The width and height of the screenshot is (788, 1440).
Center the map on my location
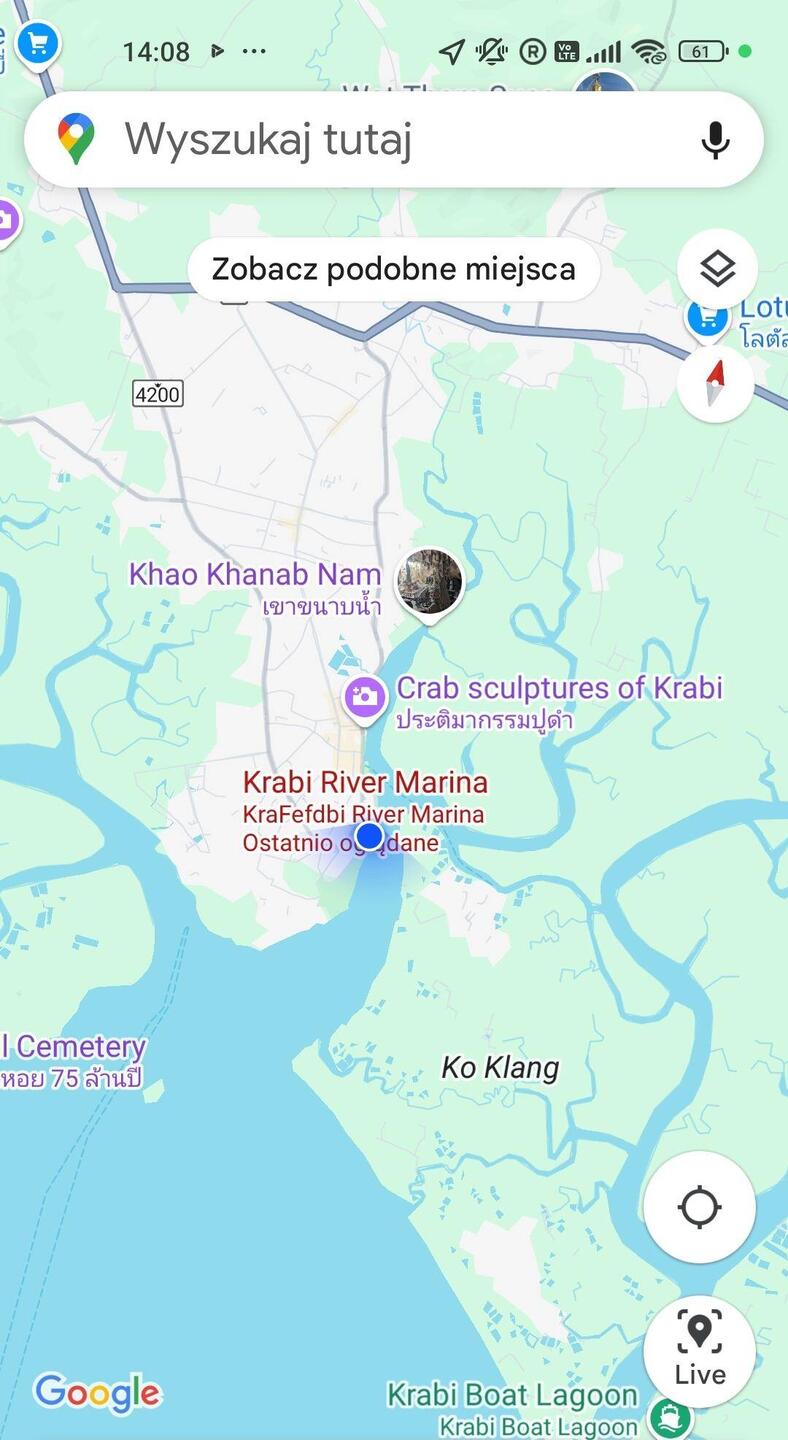(699, 1207)
